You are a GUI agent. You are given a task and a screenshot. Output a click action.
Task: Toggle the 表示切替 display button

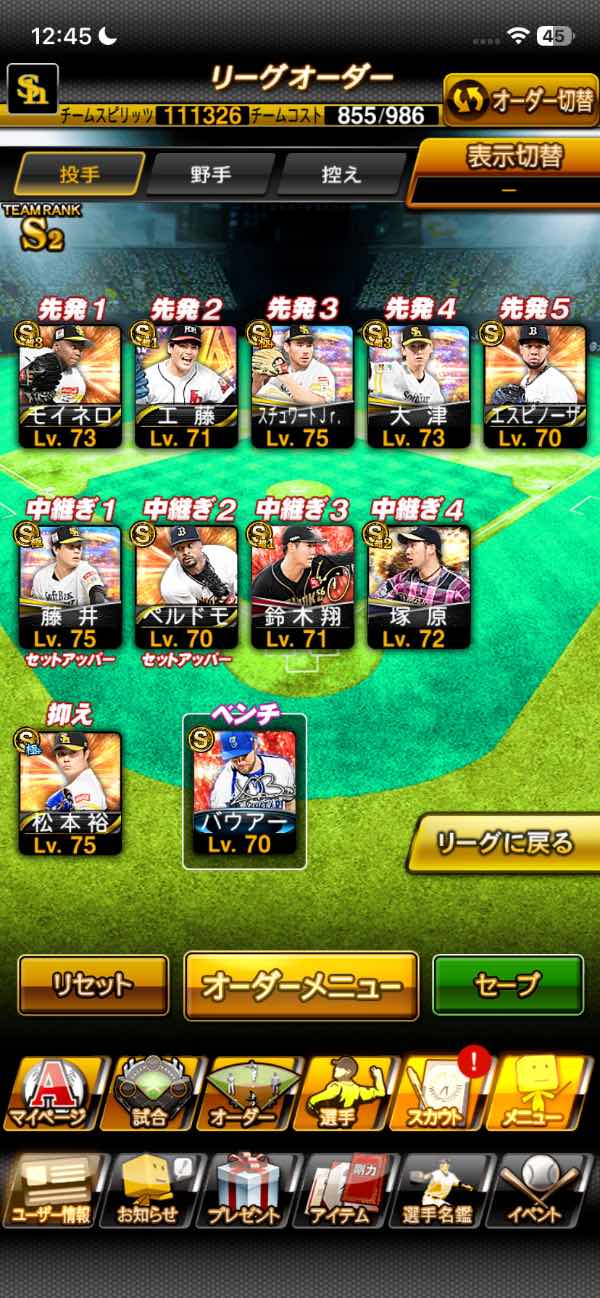click(x=508, y=170)
